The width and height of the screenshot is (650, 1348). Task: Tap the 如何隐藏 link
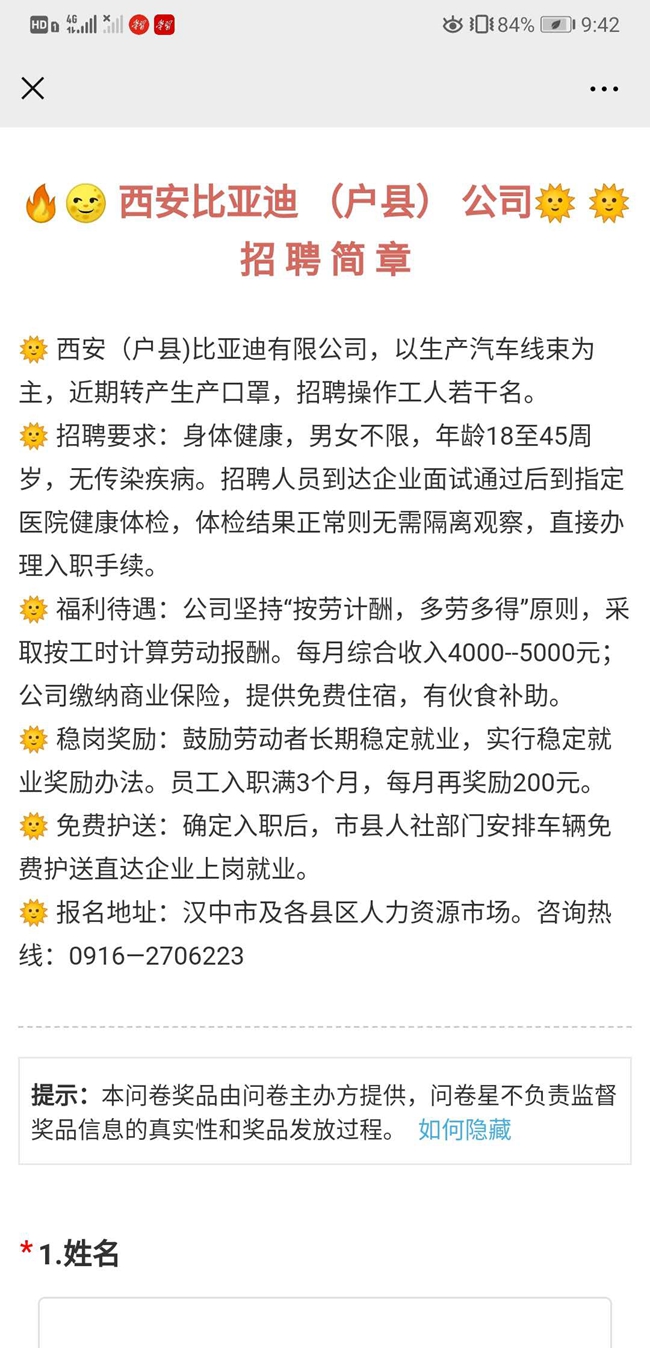click(x=464, y=1130)
